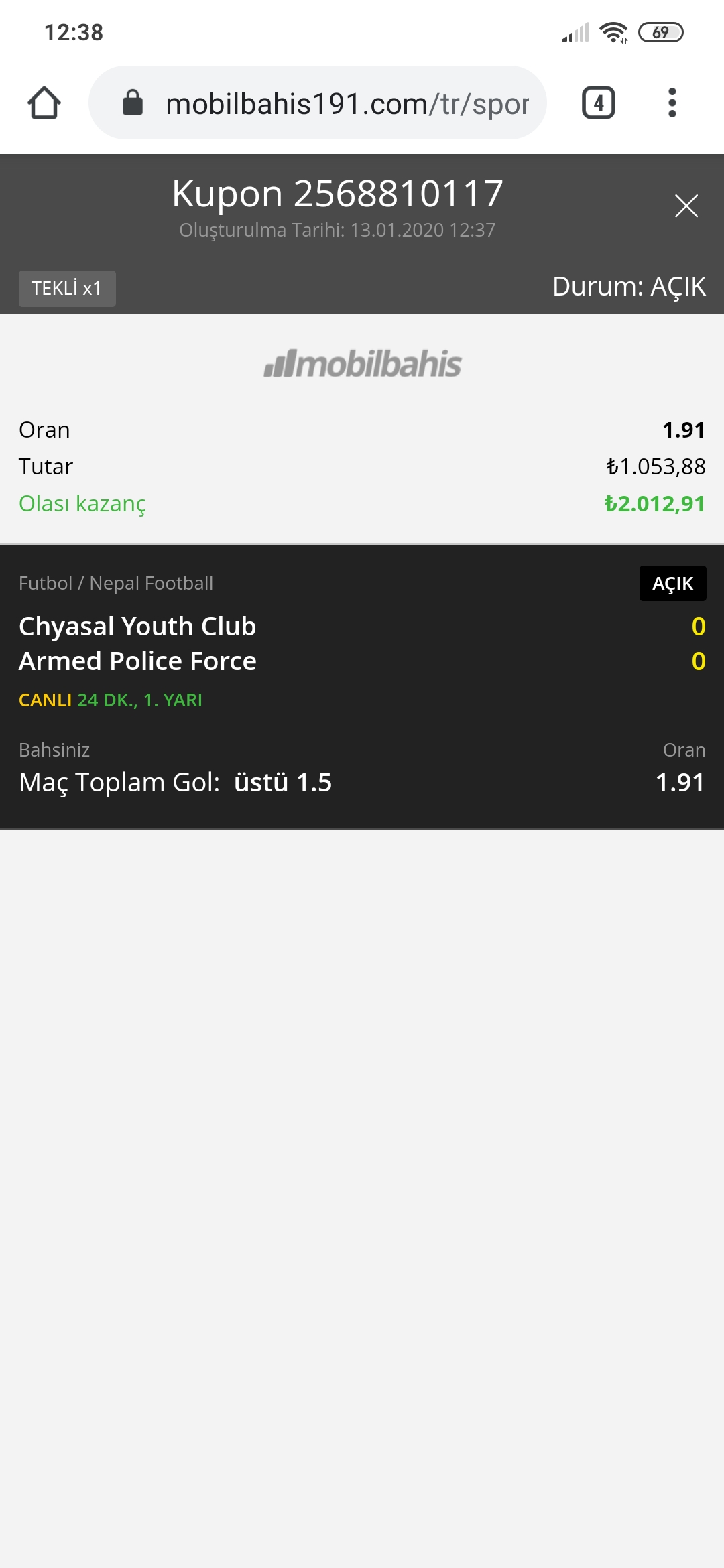Tap the mobilbahis191.com address bar

coord(318,103)
